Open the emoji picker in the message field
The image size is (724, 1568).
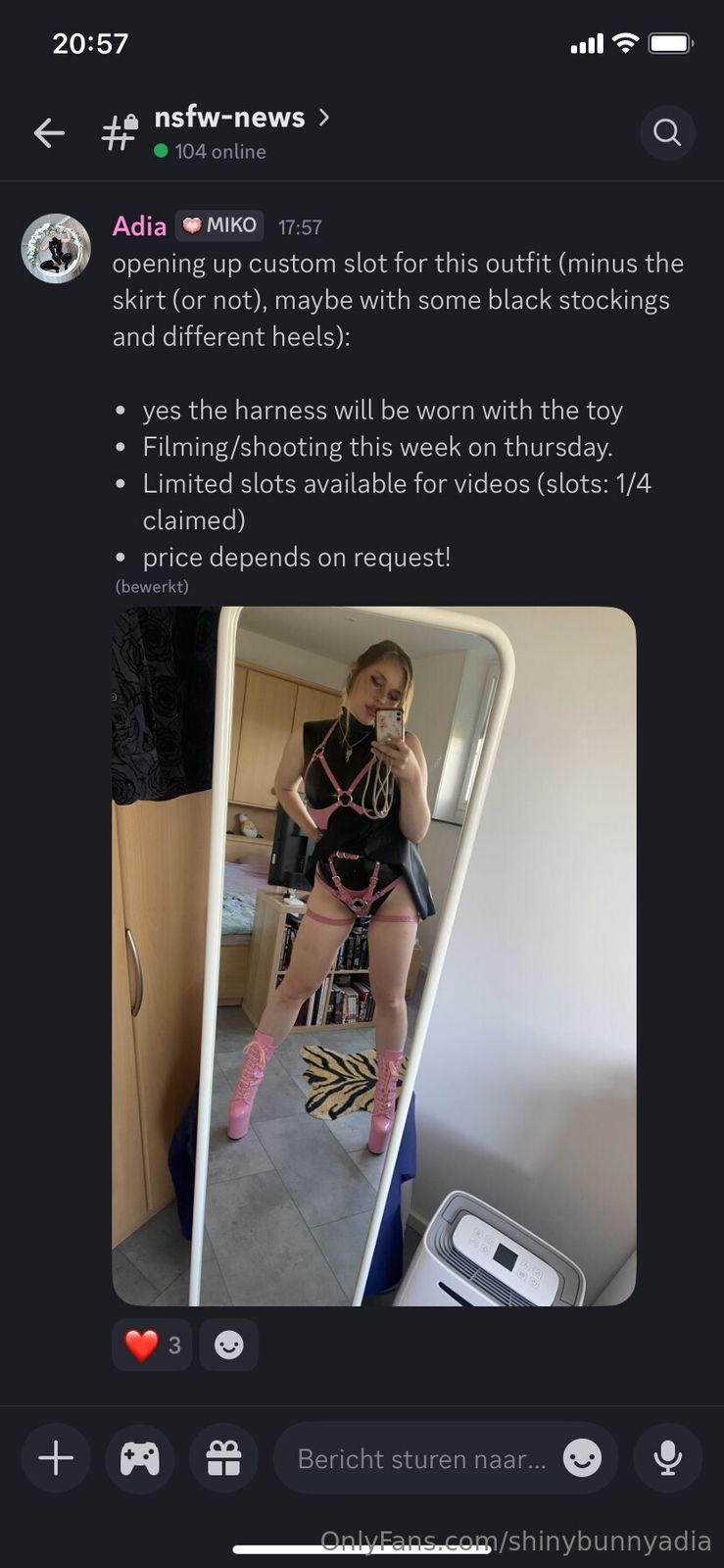[582, 1459]
